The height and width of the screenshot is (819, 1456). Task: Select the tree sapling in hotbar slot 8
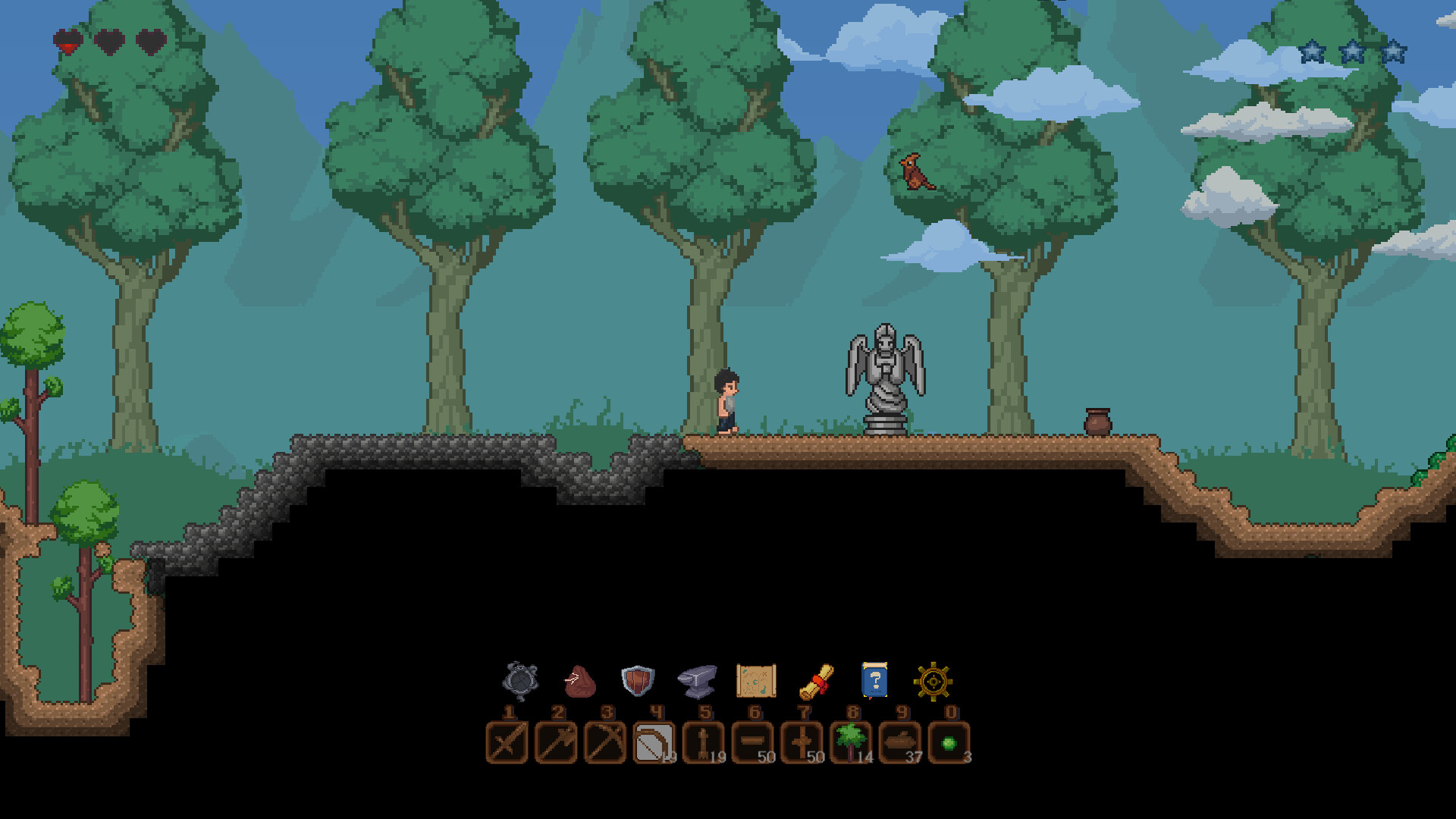pos(851,742)
